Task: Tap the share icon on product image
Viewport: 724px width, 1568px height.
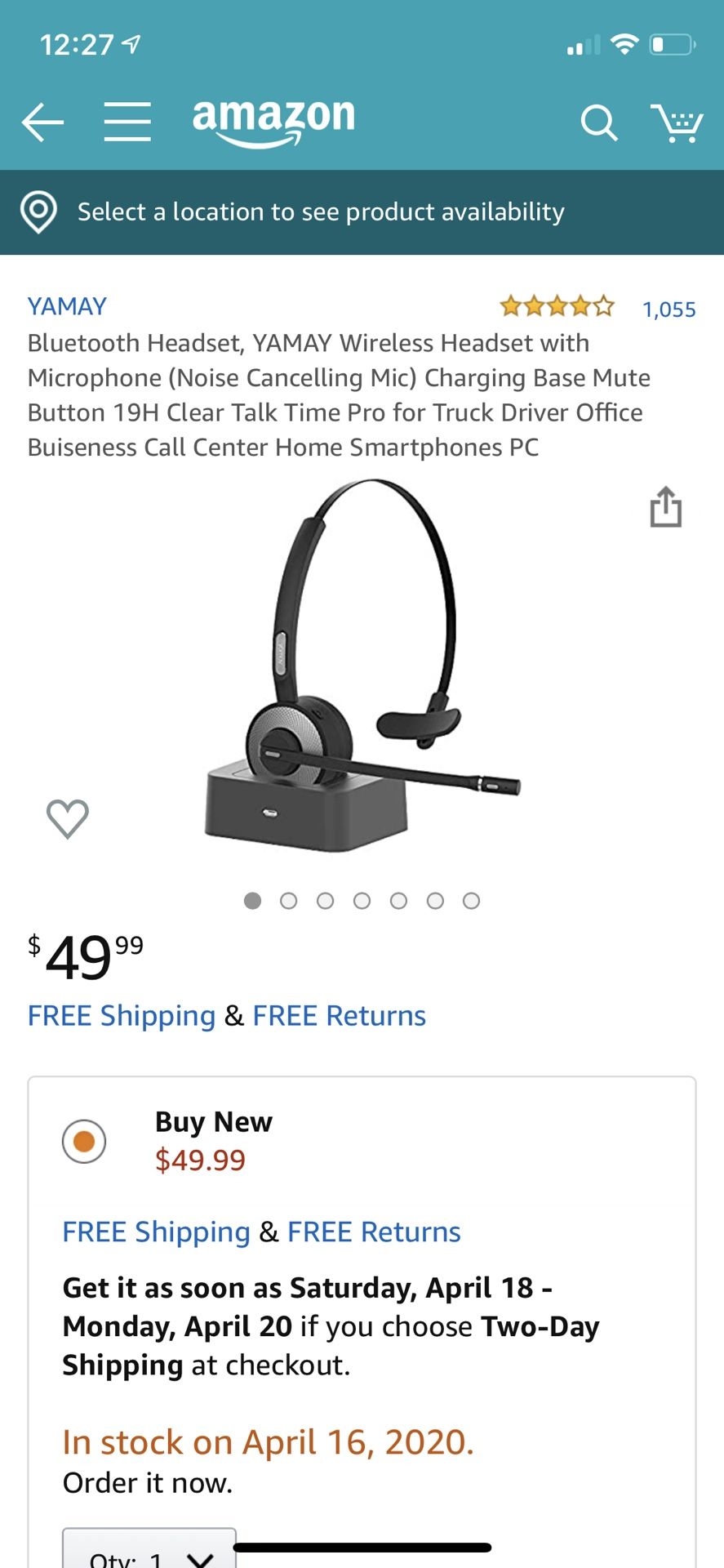Action: click(x=667, y=507)
